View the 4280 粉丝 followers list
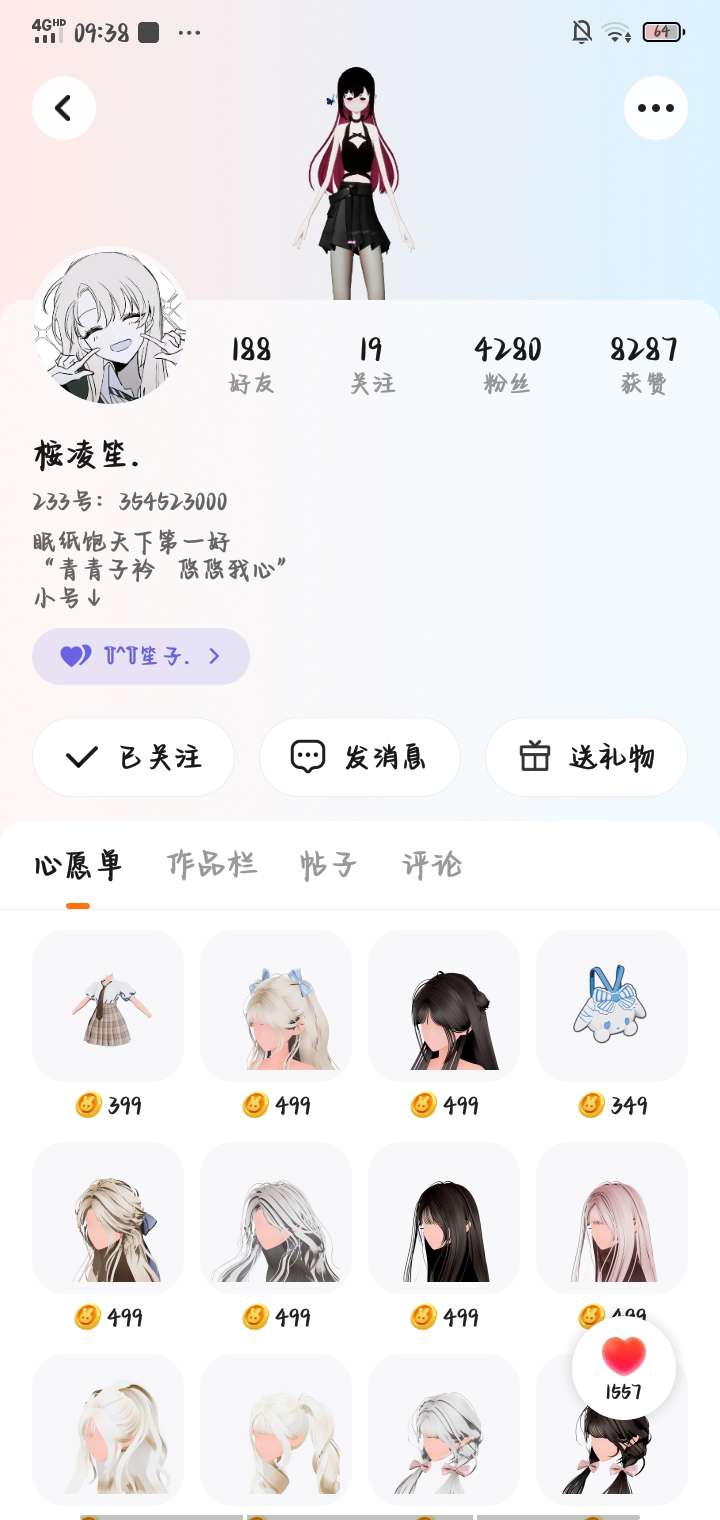This screenshot has width=720, height=1520. pos(507,363)
